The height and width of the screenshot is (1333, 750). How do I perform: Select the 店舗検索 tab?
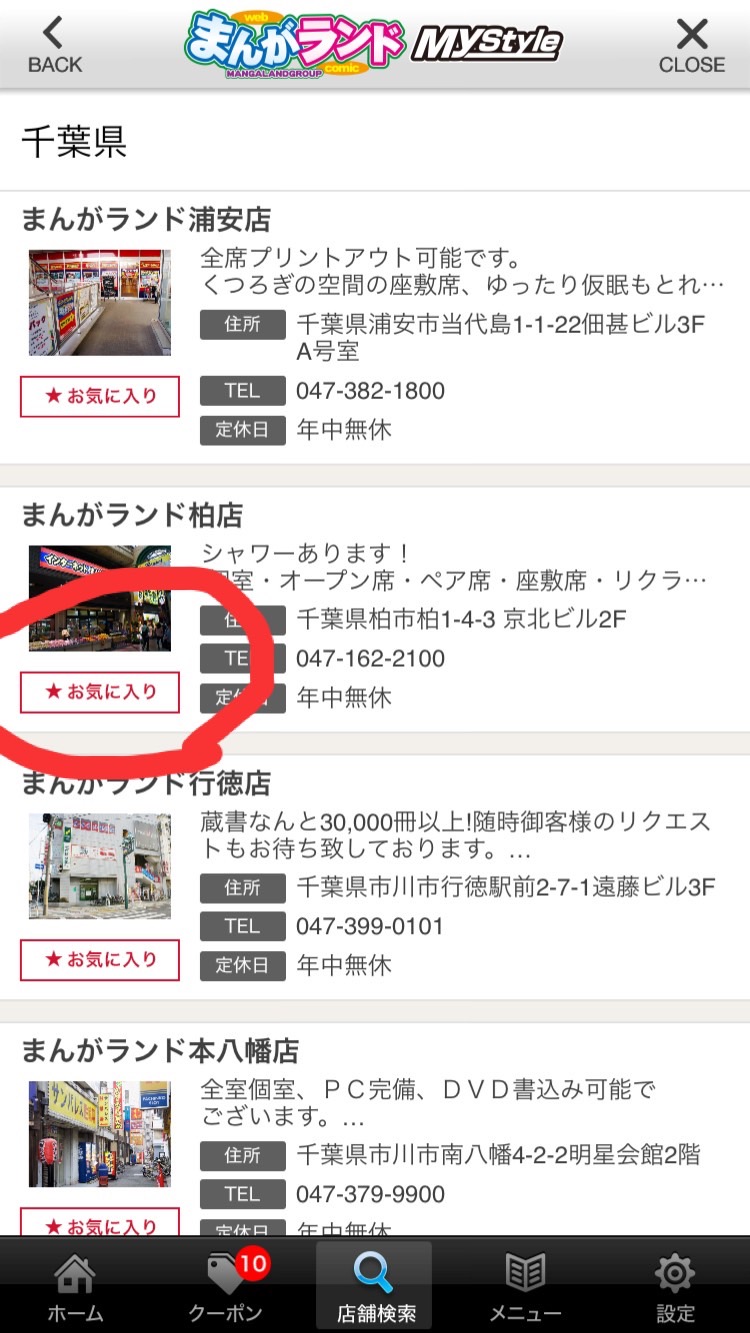[375, 1288]
